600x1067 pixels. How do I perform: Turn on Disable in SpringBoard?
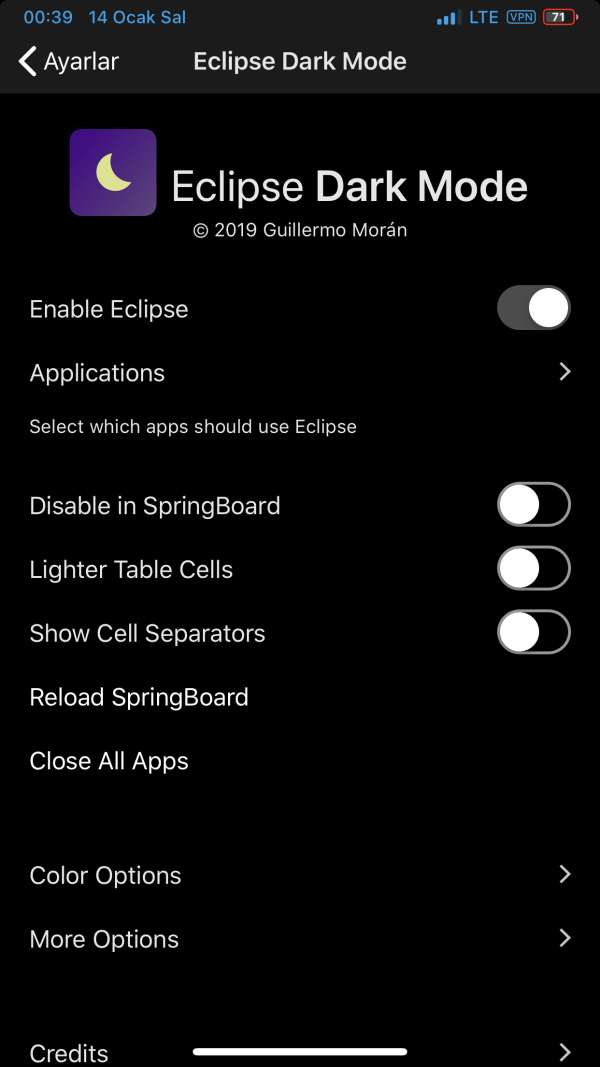click(x=533, y=505)
